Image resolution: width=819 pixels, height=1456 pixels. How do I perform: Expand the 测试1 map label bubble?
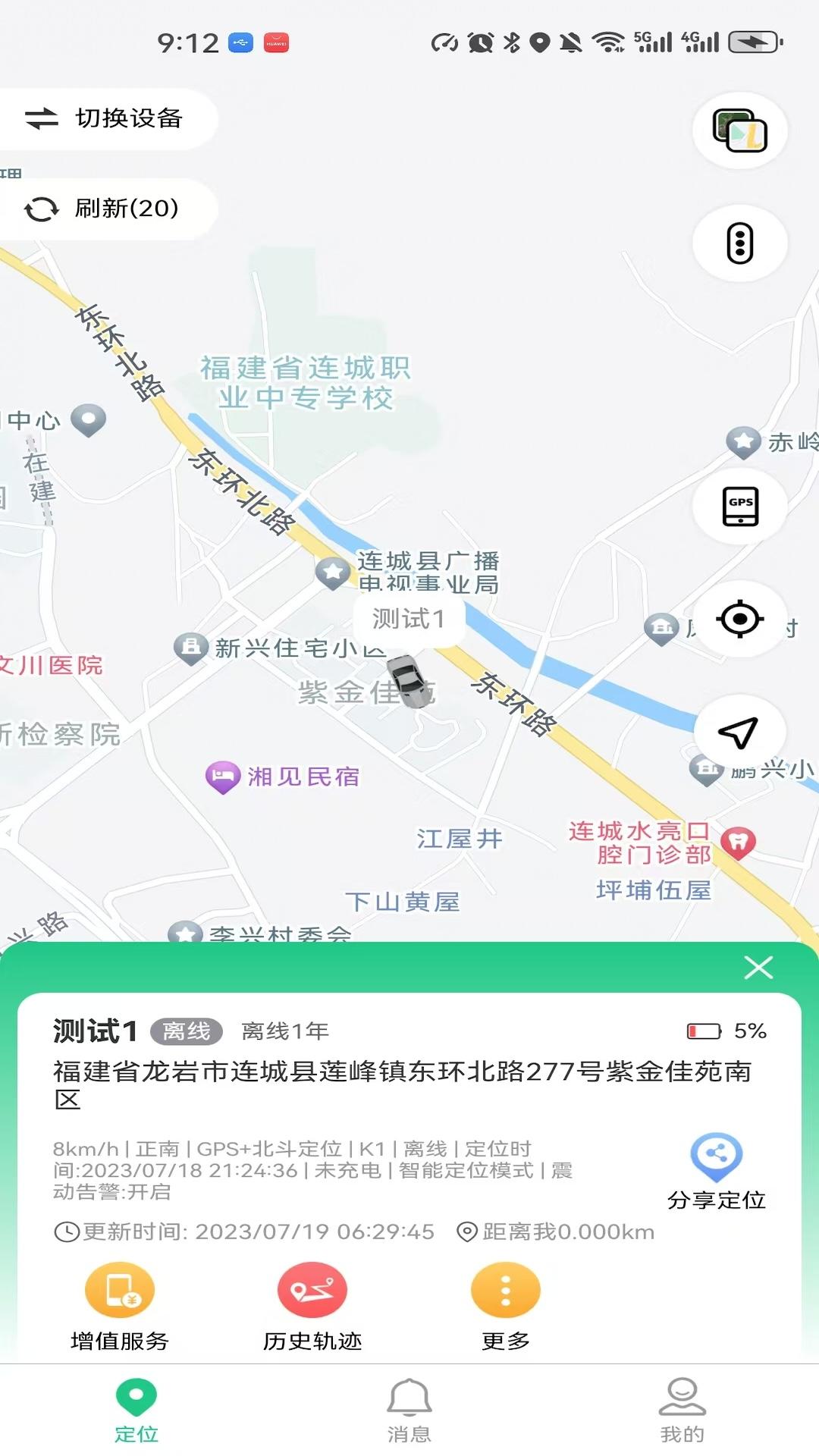[409, 618]
